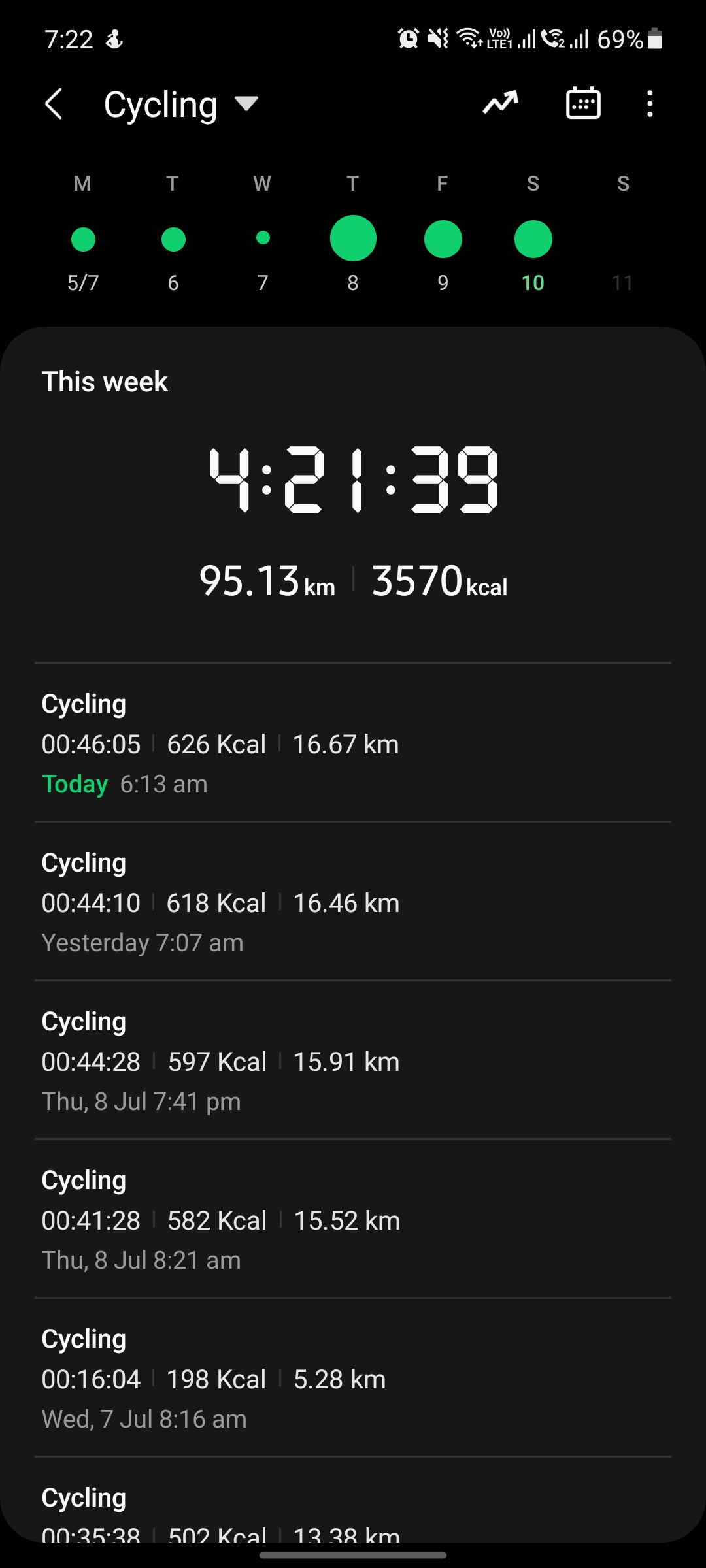Open today's 6:13 am cycling workout
The width and height of the screenshot is (706, 1568).
click(x=353, y=743)
